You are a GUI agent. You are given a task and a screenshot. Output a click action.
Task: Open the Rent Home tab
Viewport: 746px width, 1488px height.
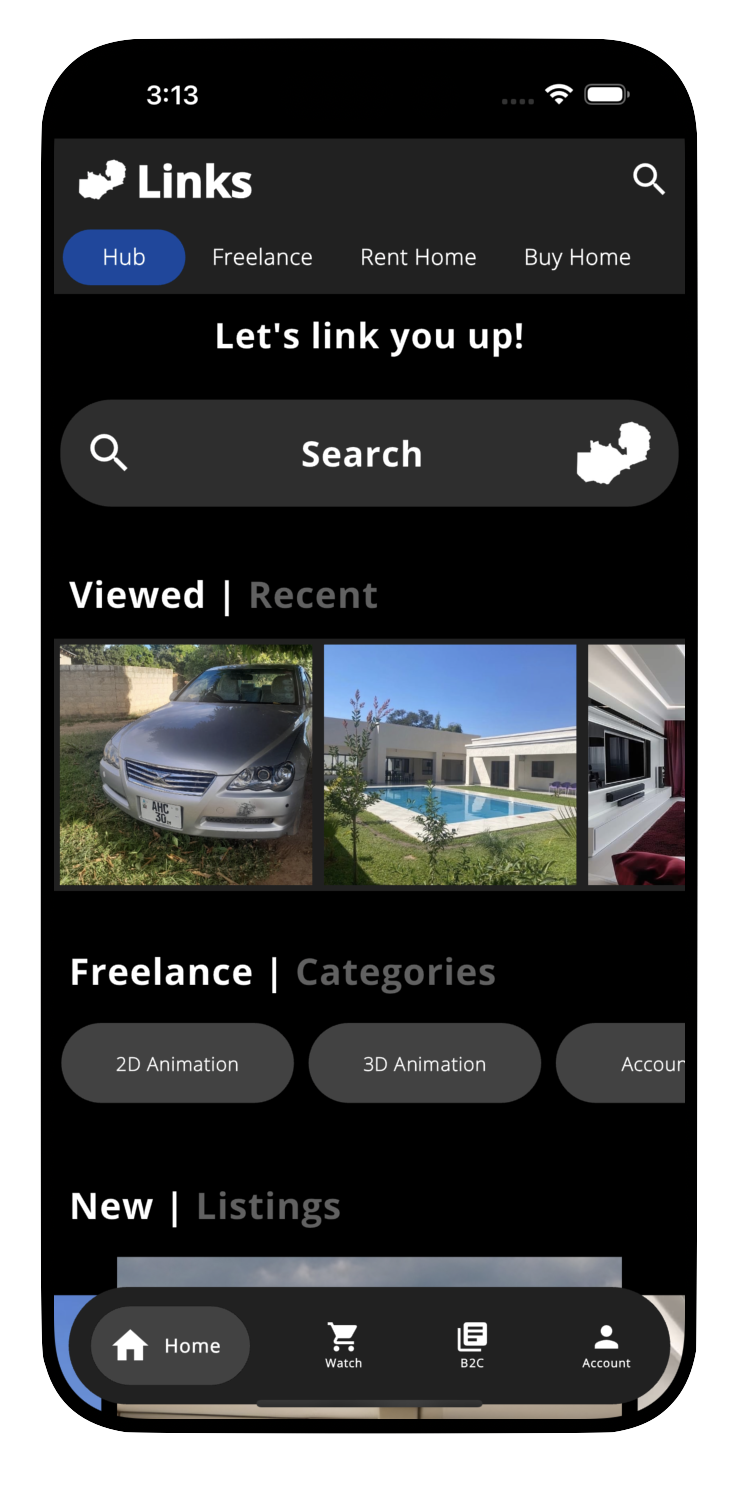tap(418, 257)
